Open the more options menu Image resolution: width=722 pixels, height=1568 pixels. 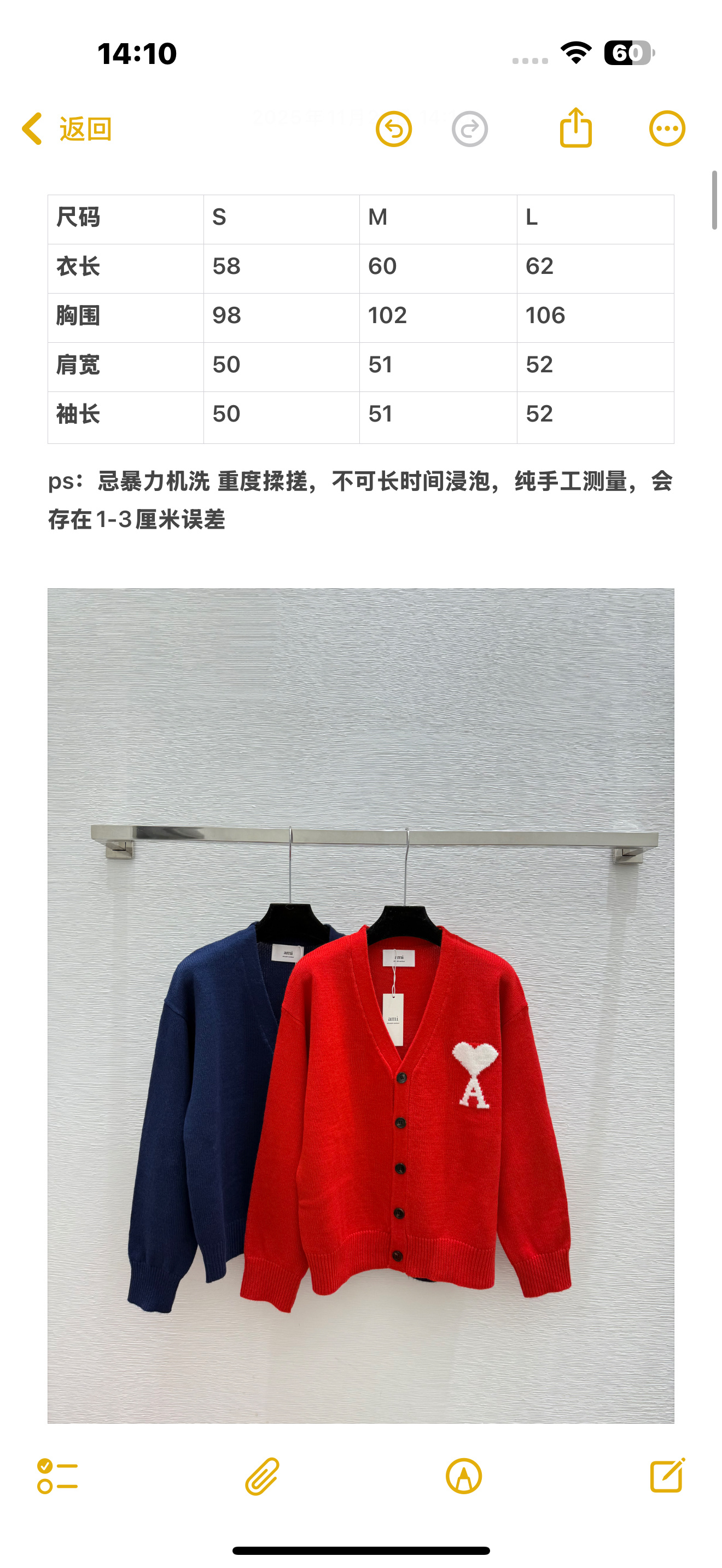(667, 128)
